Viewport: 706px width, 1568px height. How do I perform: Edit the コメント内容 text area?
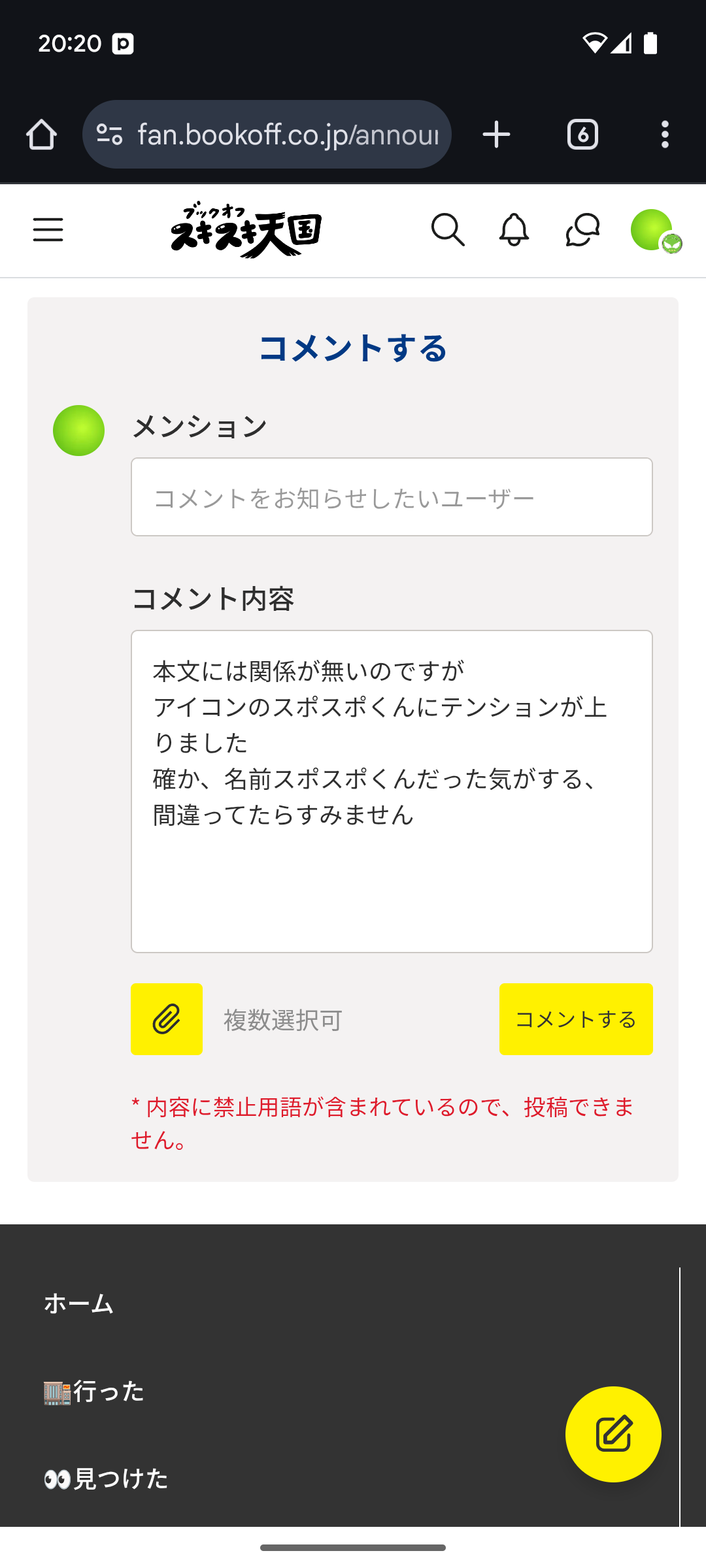click(x=392, y=791)
